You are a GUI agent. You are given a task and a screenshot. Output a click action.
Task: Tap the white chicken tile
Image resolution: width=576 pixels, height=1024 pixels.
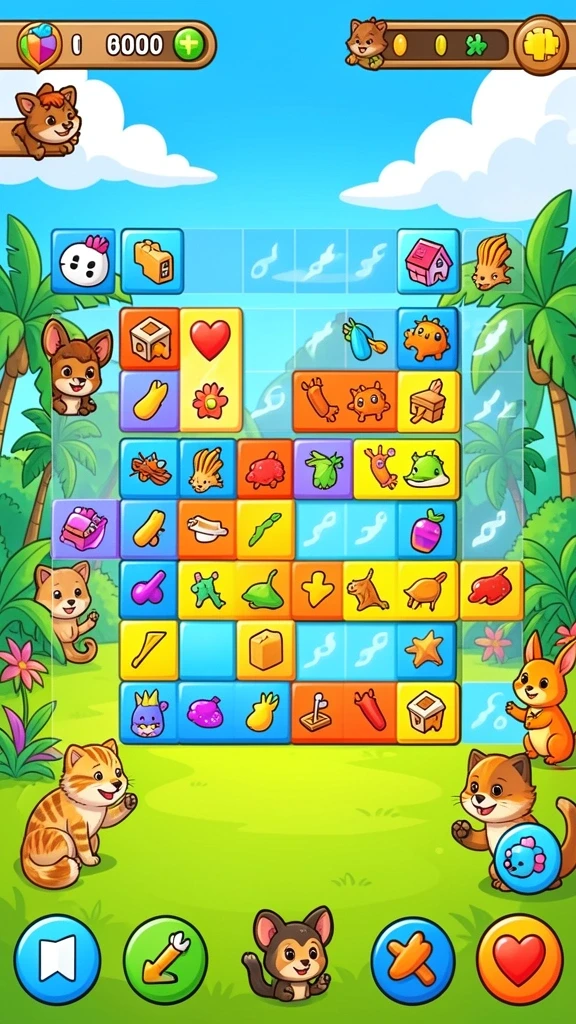[84, 262]
